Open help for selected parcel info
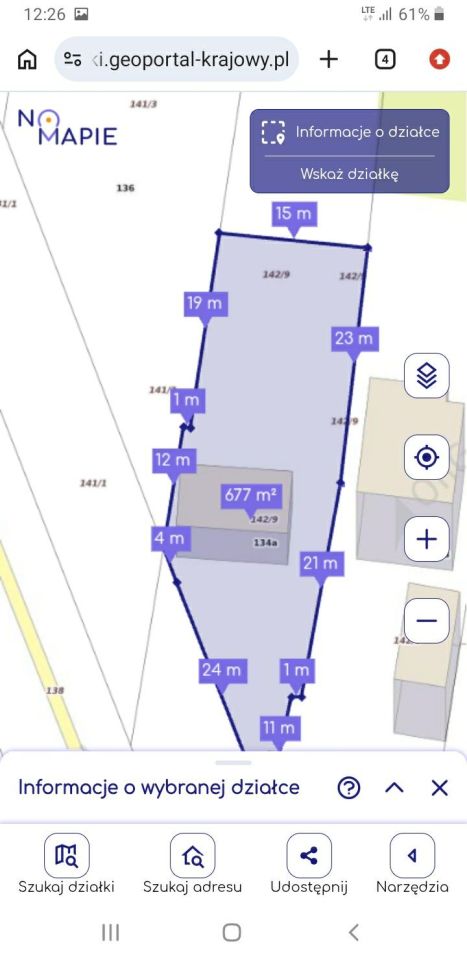This screenshot has height=960, width=467. (349, 788)
